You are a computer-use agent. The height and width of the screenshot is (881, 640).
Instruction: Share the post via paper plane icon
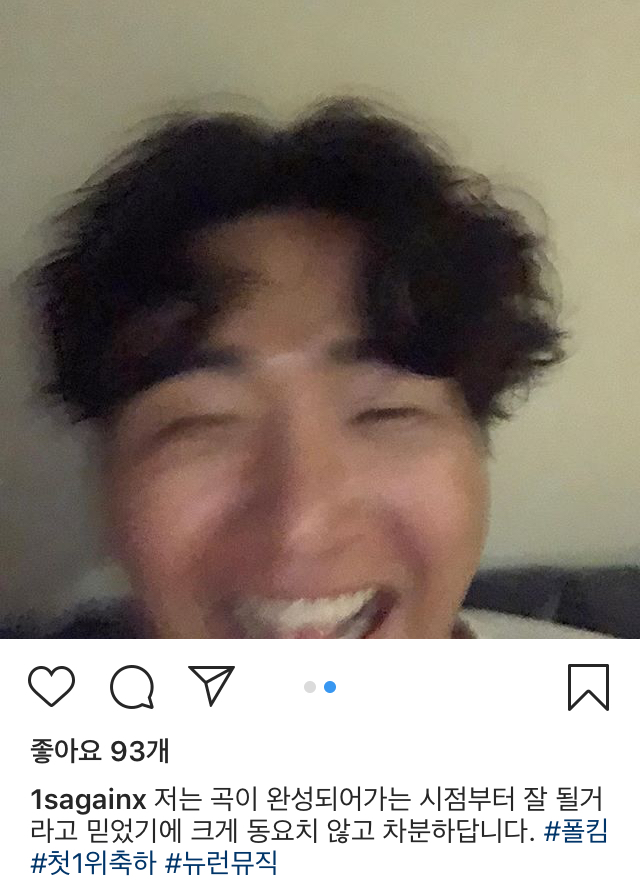point(211,685)
